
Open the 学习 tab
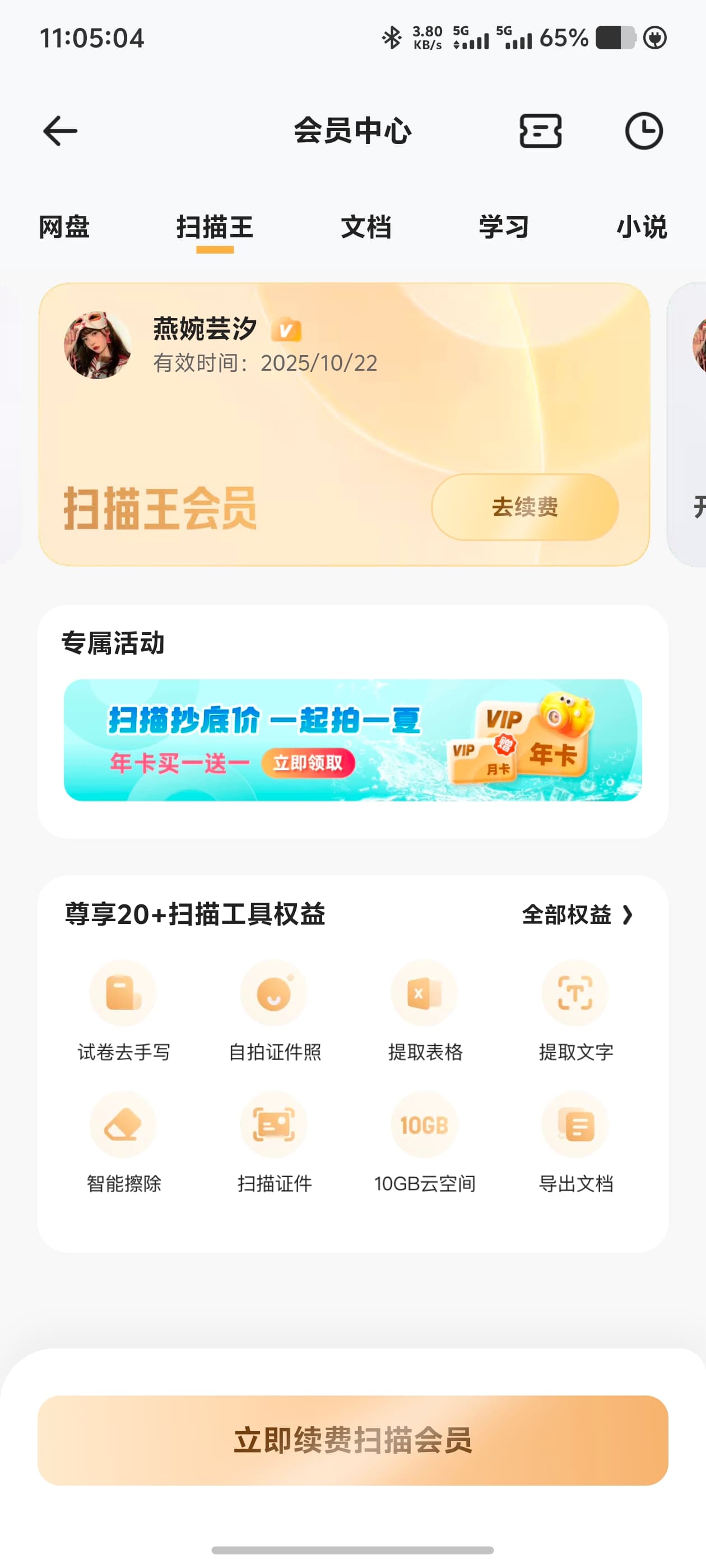[x=504, y=228]
